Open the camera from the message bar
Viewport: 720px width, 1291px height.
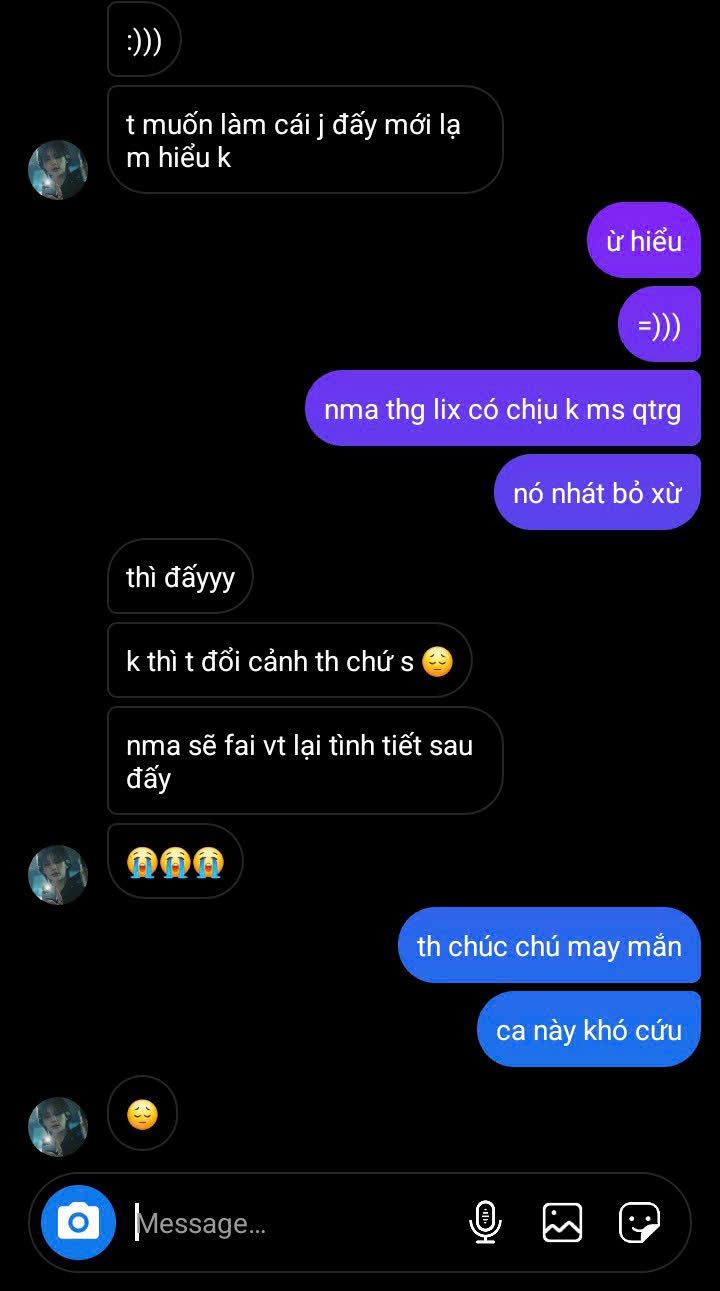tap(78, 1222)
